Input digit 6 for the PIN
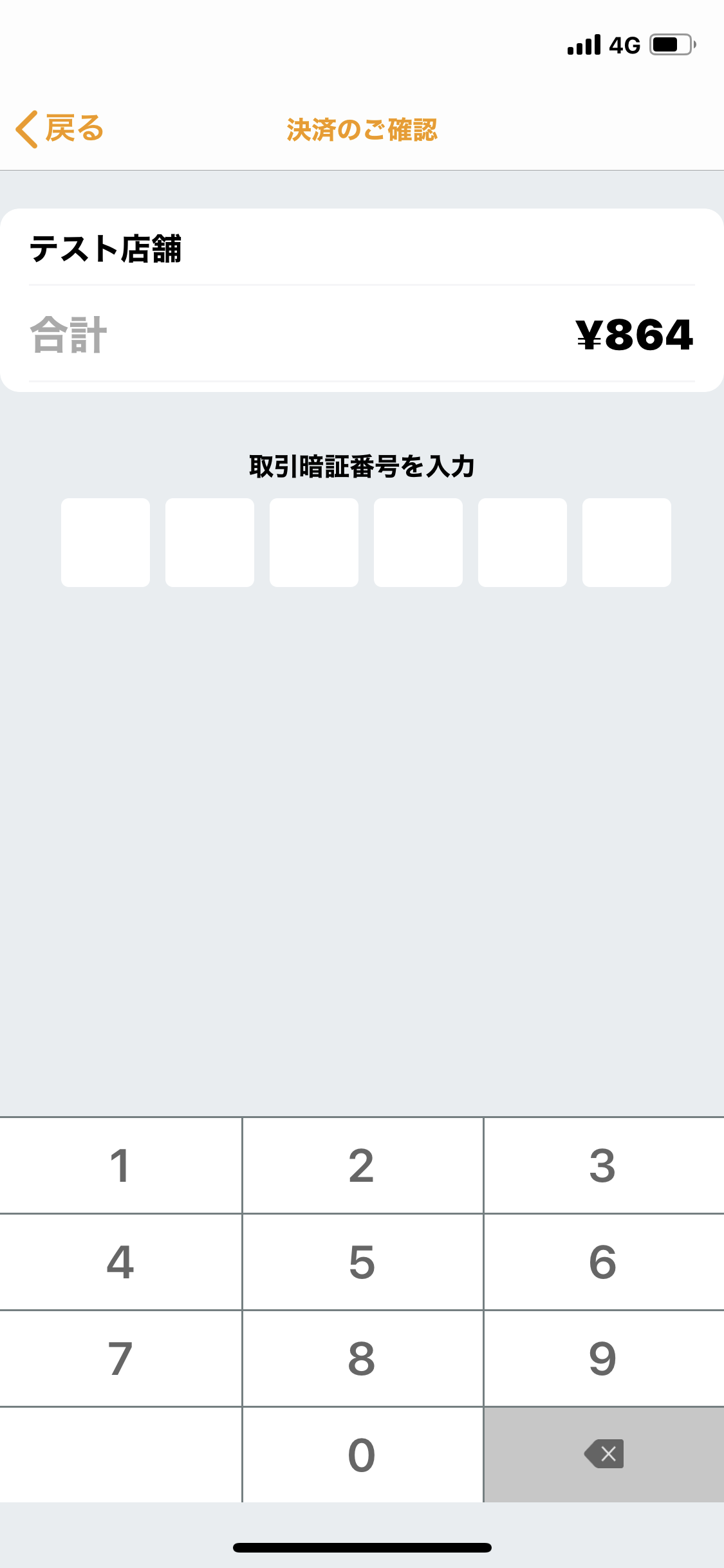The height and width of the screenshot is (1568, 724). click(604, 1262)
